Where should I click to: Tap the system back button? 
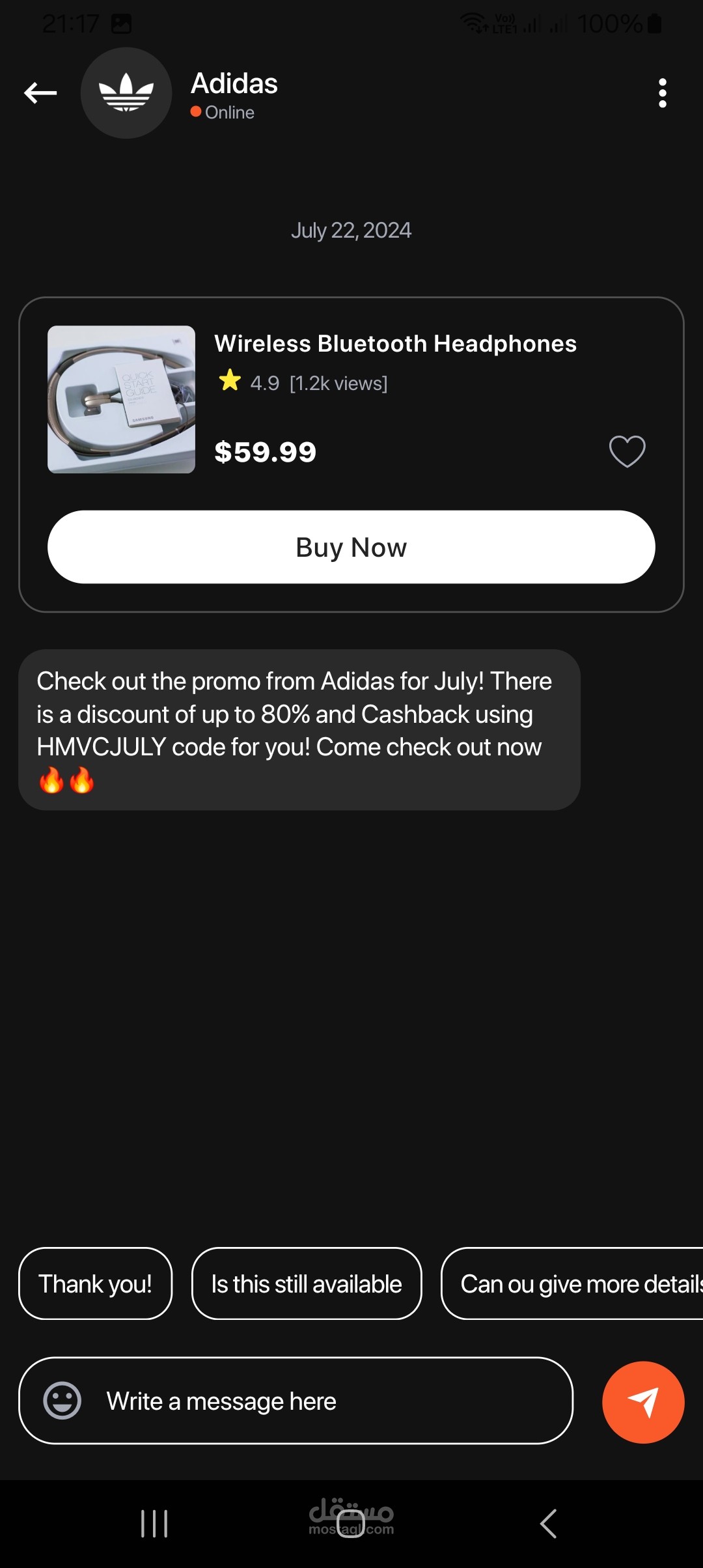click(548, 1524)
